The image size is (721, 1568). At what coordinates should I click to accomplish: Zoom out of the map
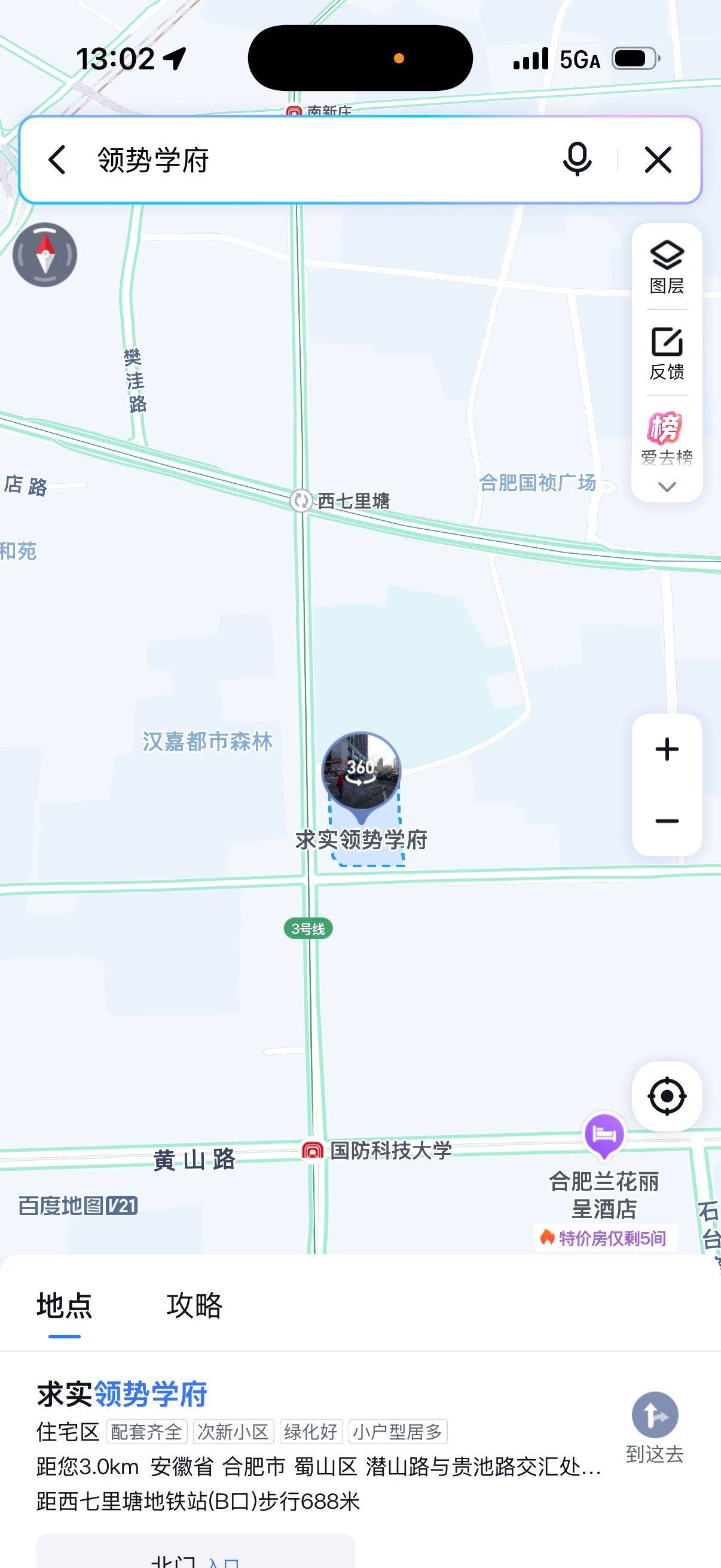(x=667, y=821)
